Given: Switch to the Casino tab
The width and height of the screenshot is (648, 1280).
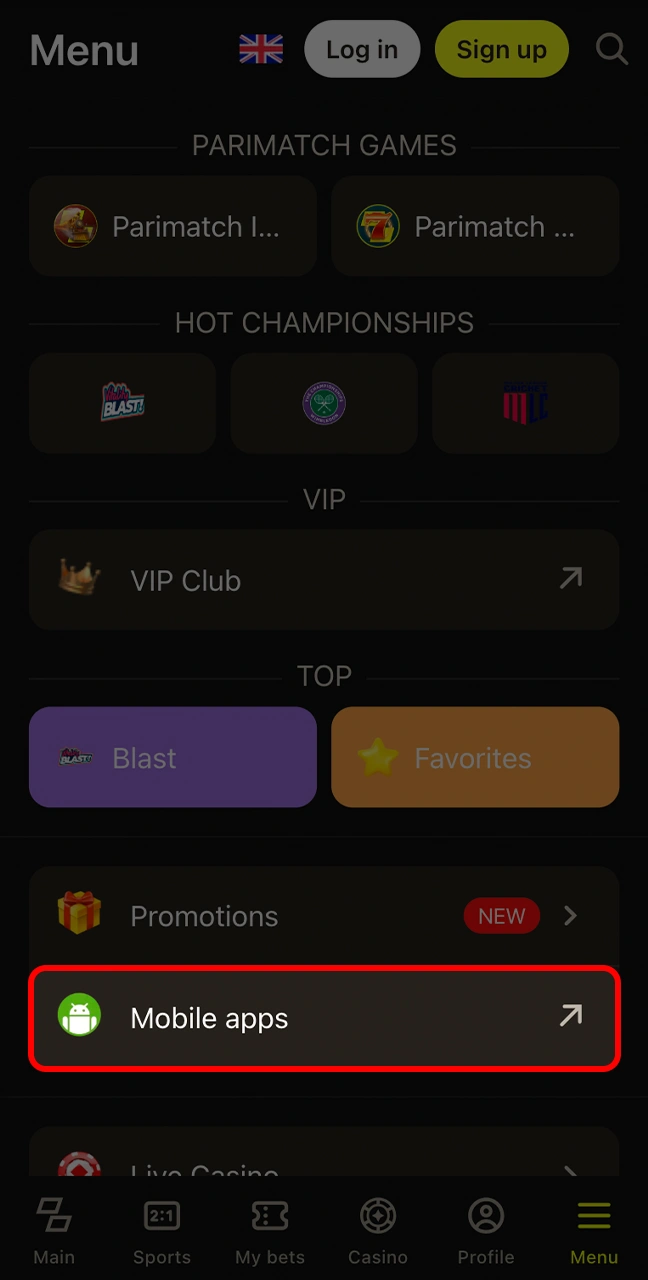Looking at the screenshot, I should click(x=378, y=1230).
